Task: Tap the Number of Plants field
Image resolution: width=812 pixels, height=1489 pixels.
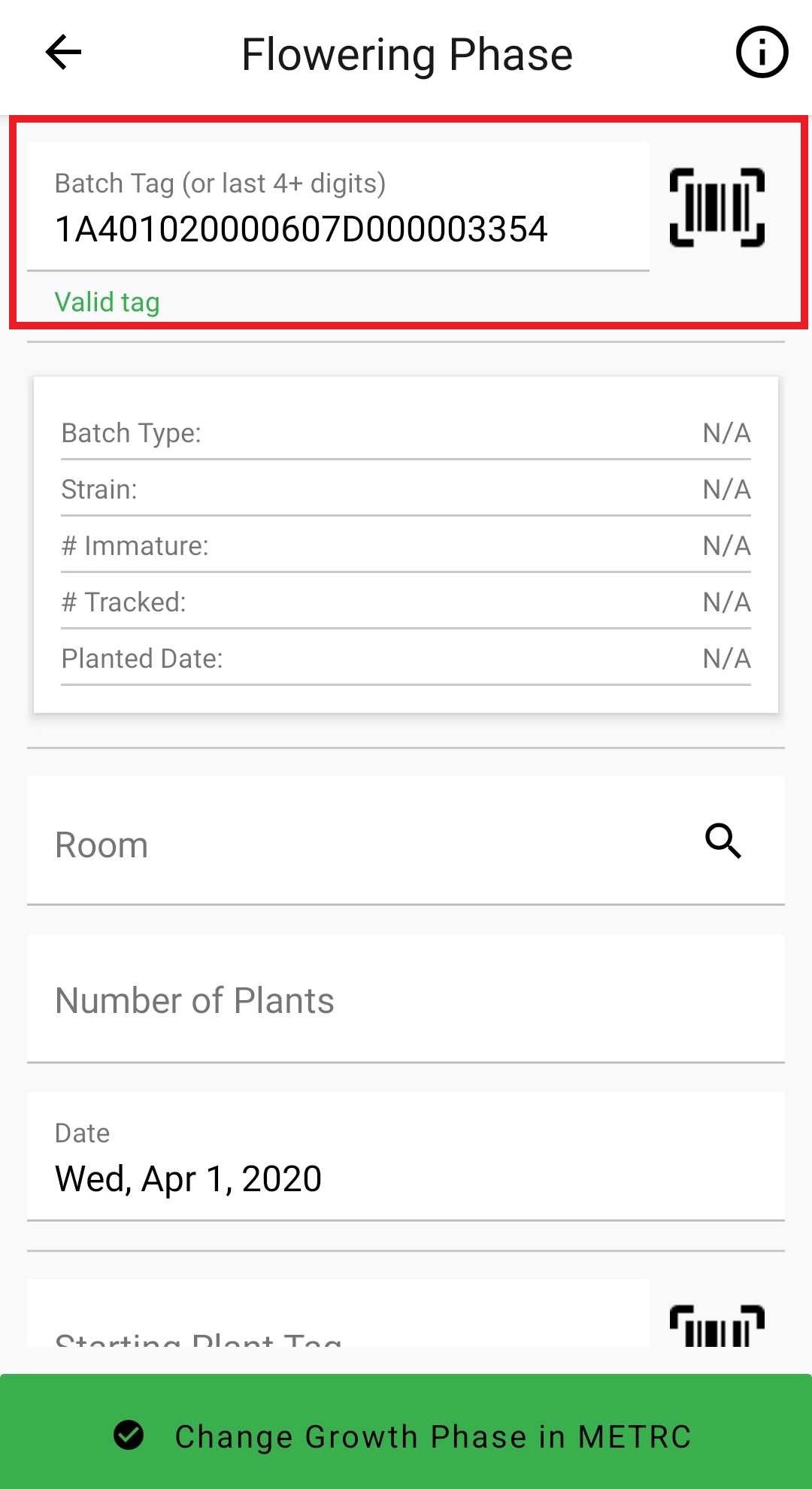Action: (x=406, y=999)
